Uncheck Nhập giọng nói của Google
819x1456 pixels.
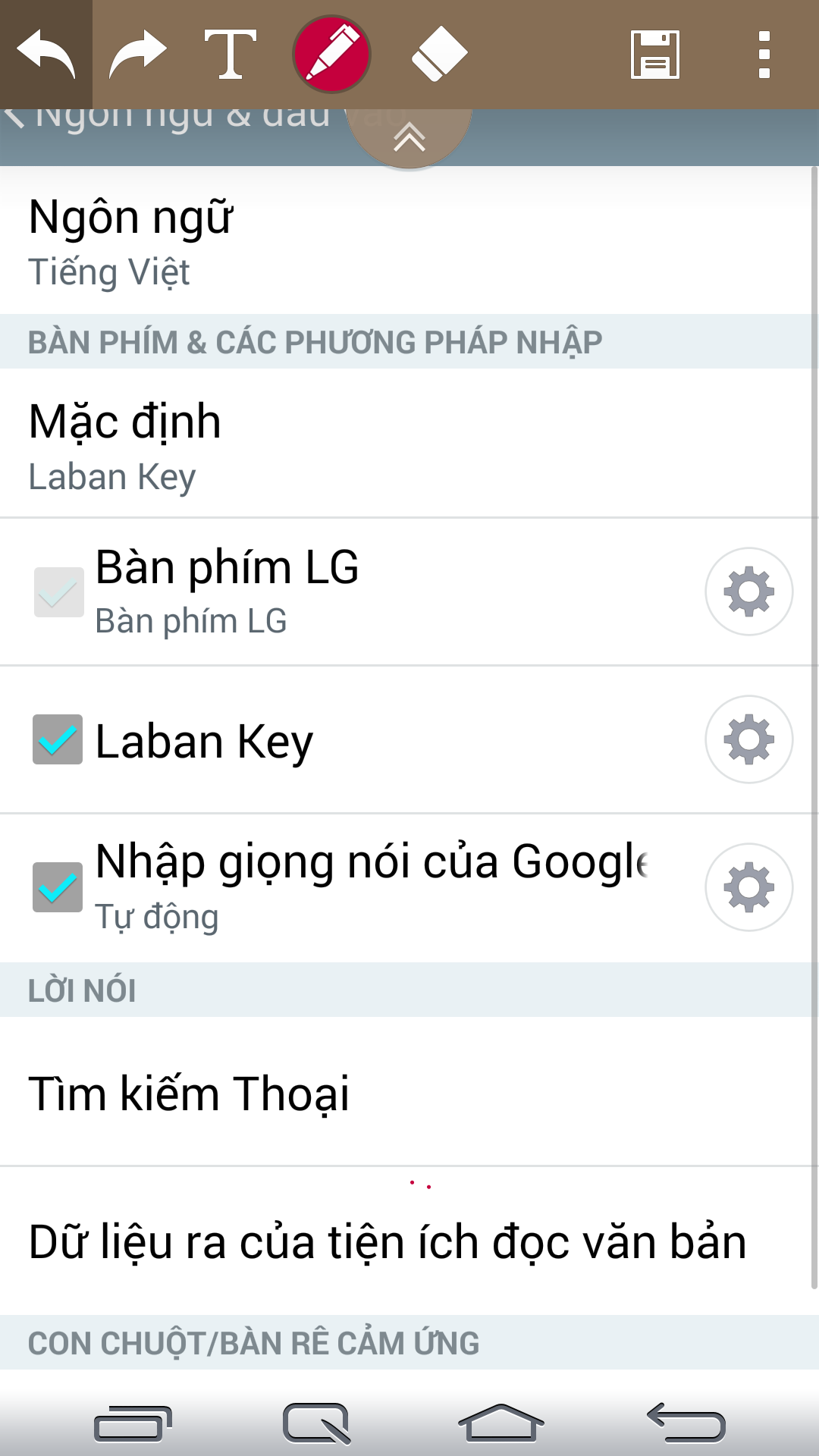tap(58, 886)
